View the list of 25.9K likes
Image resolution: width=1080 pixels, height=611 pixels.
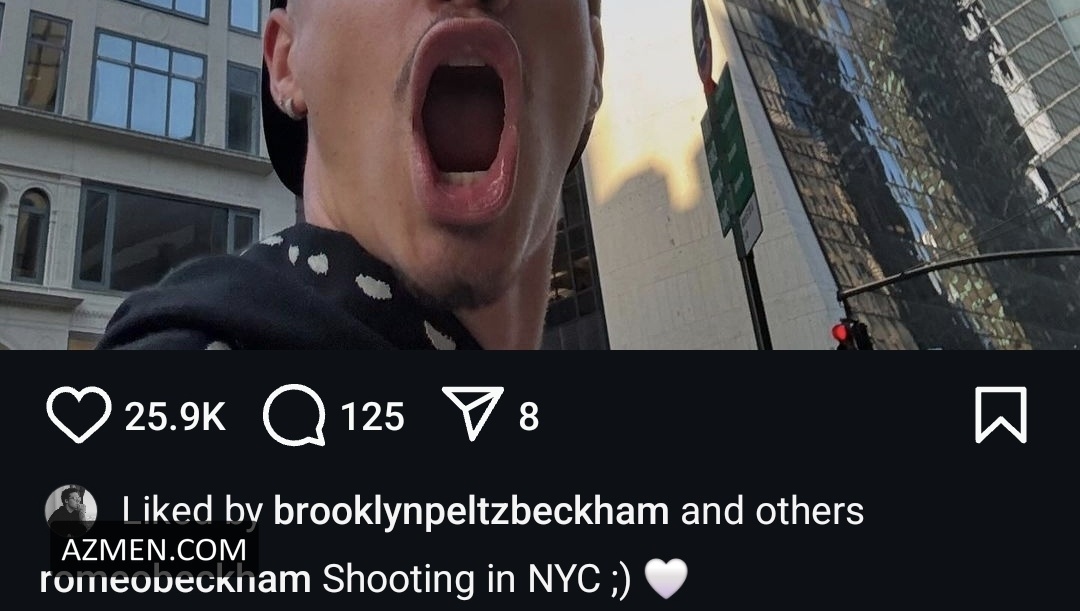pyautogui.click(x=174, y=417)
